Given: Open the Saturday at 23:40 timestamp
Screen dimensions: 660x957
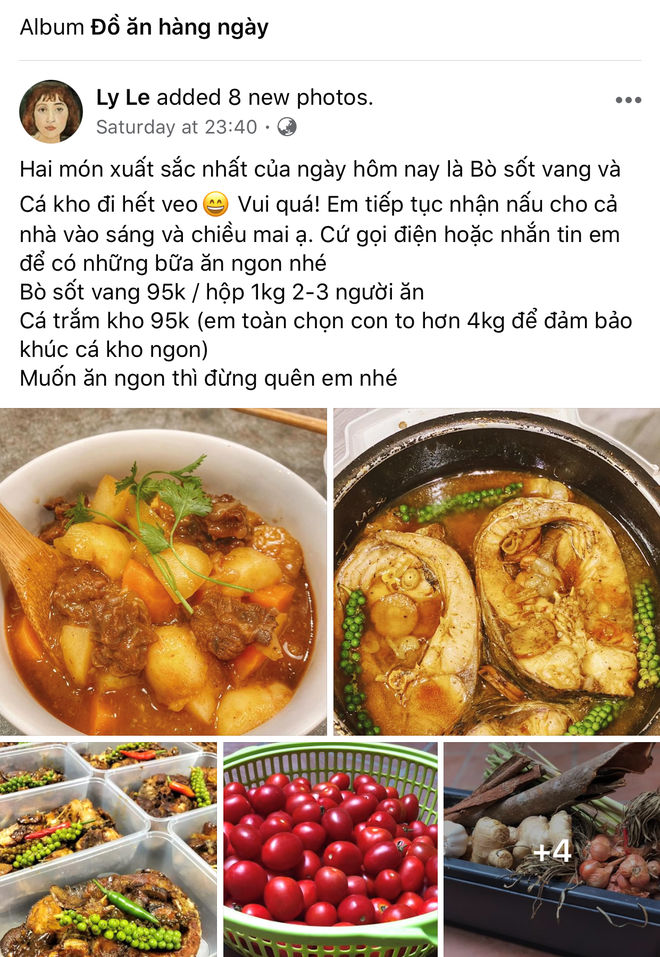Looking at the screenshot, I should pyautogui.click(x=176, y=127).
